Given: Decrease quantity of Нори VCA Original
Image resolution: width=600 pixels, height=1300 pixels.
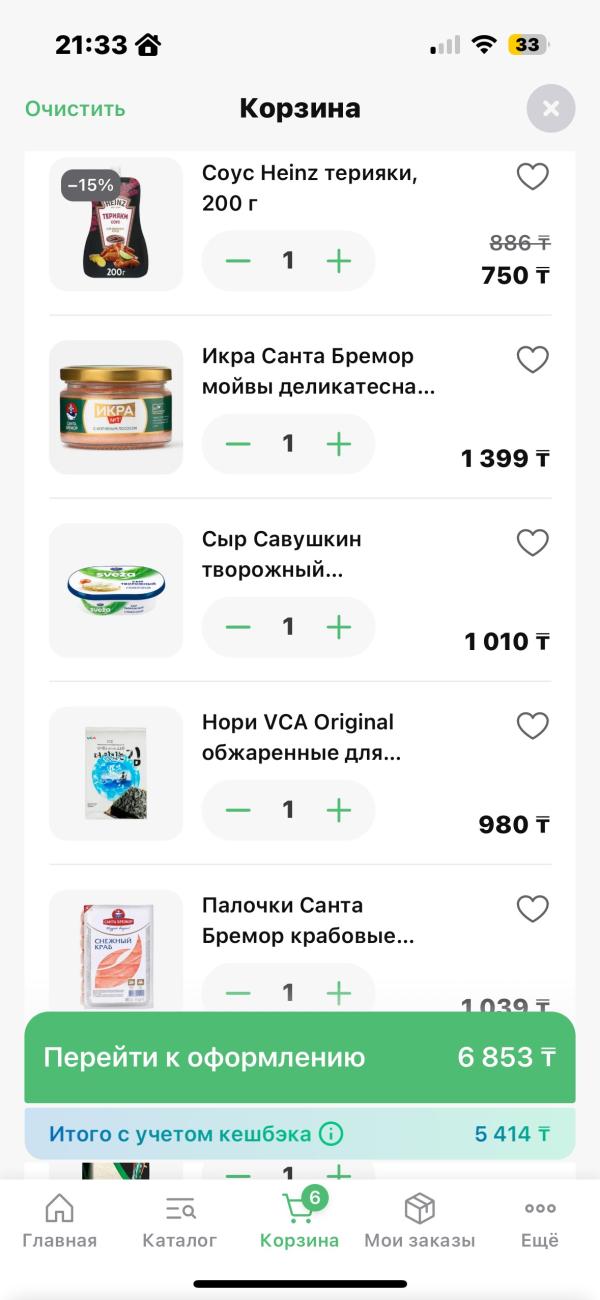Looking at the screenshot, I should [x=238, y=809].
